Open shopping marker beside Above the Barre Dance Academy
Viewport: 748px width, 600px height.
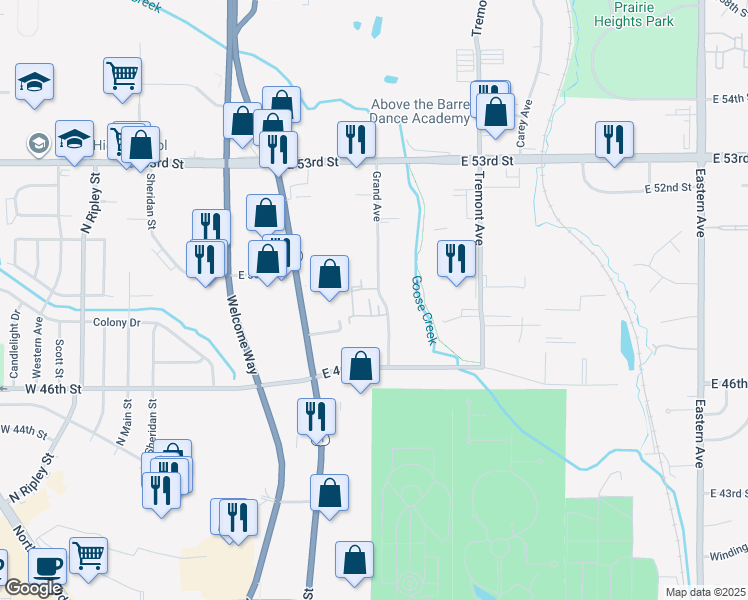pos(495,113)
